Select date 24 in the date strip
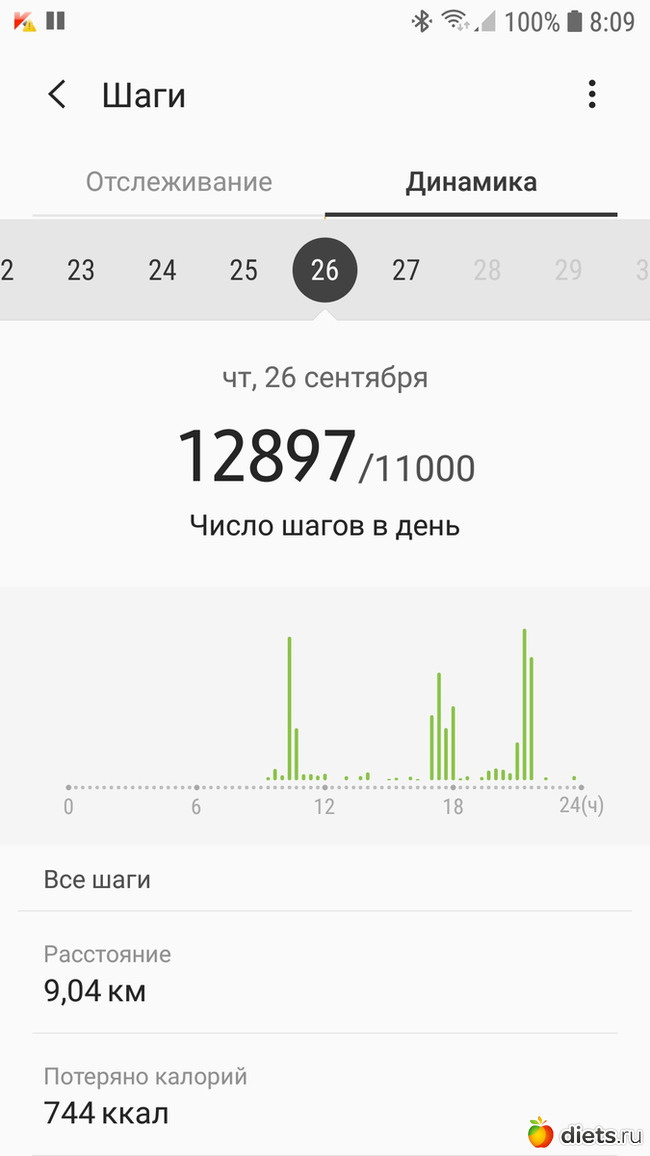 click(x=162, y=270)
